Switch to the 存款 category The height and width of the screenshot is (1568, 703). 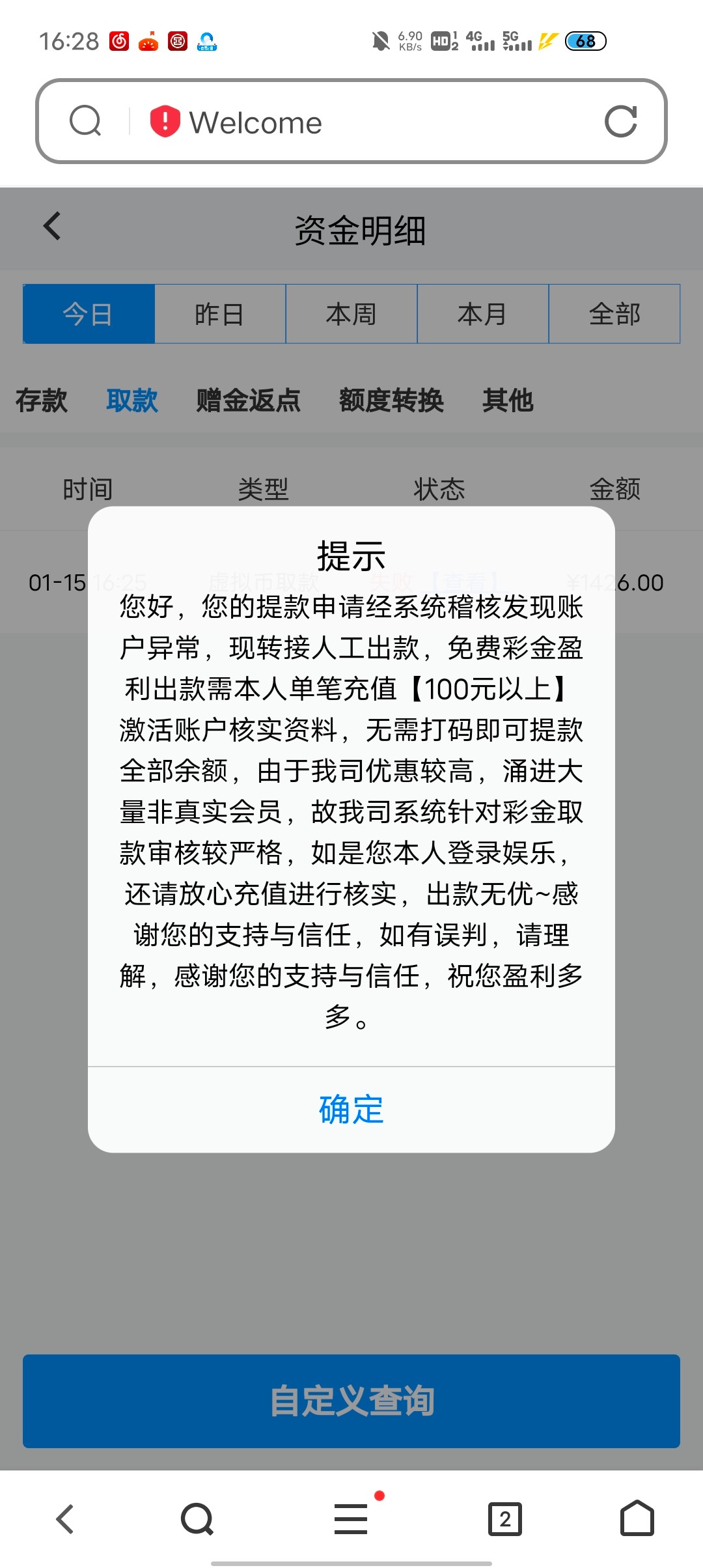click(x=42, y=400)
